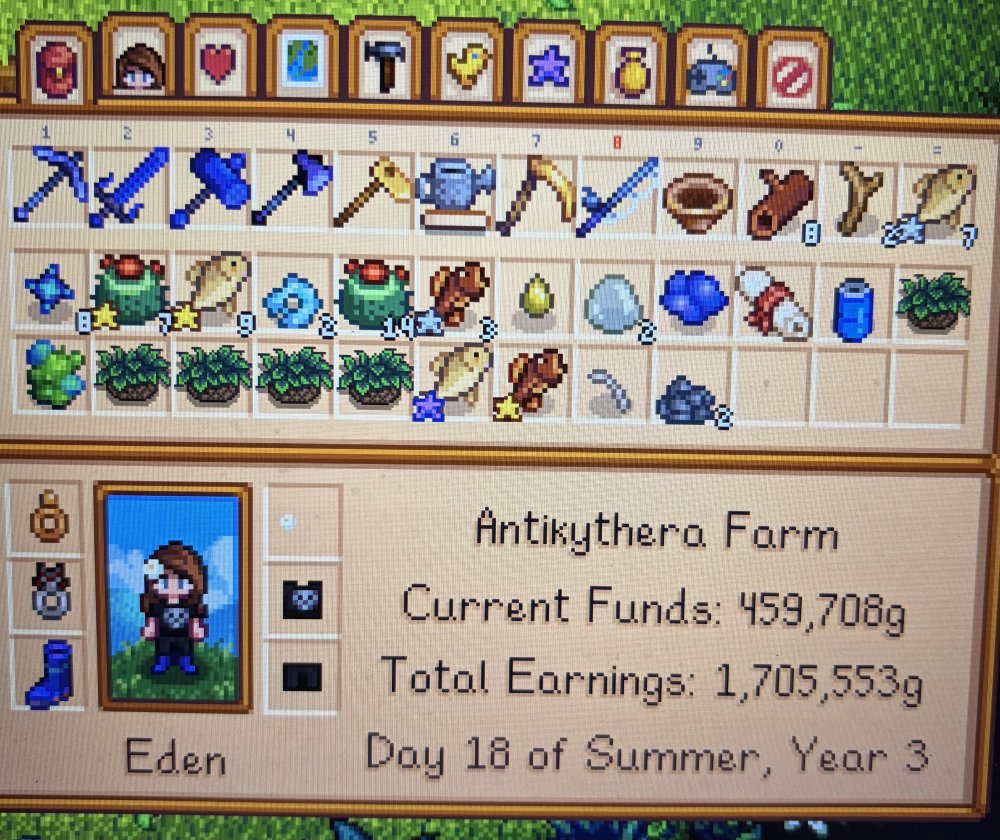Image resolution: width=1000 pixels, height=840 pixels.
Task: Open the purple star Powers tab
Action: [547, 67]
